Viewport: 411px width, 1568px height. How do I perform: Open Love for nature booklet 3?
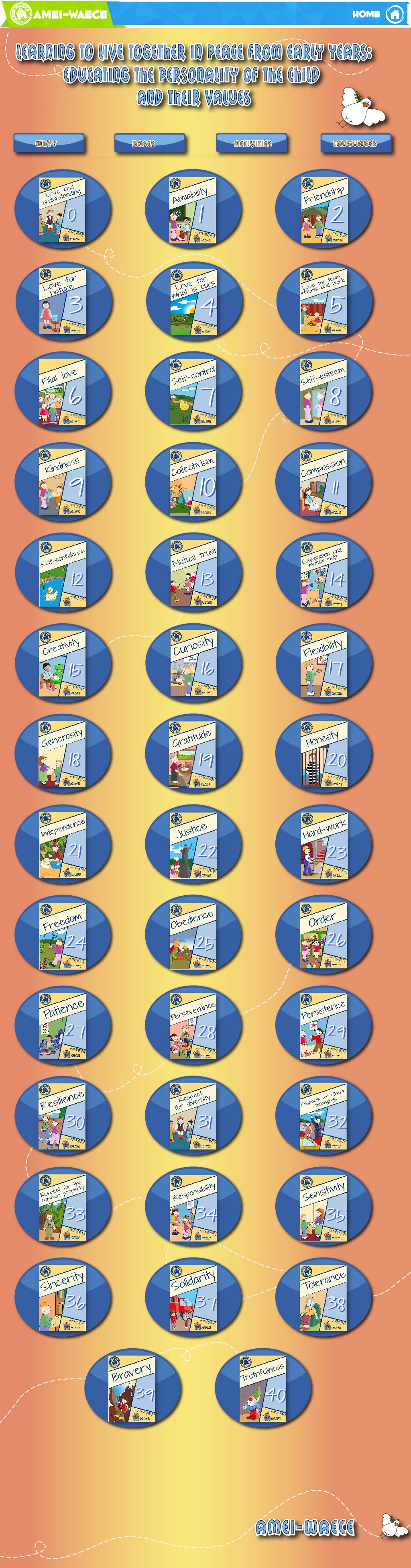(x=63, y=301)
